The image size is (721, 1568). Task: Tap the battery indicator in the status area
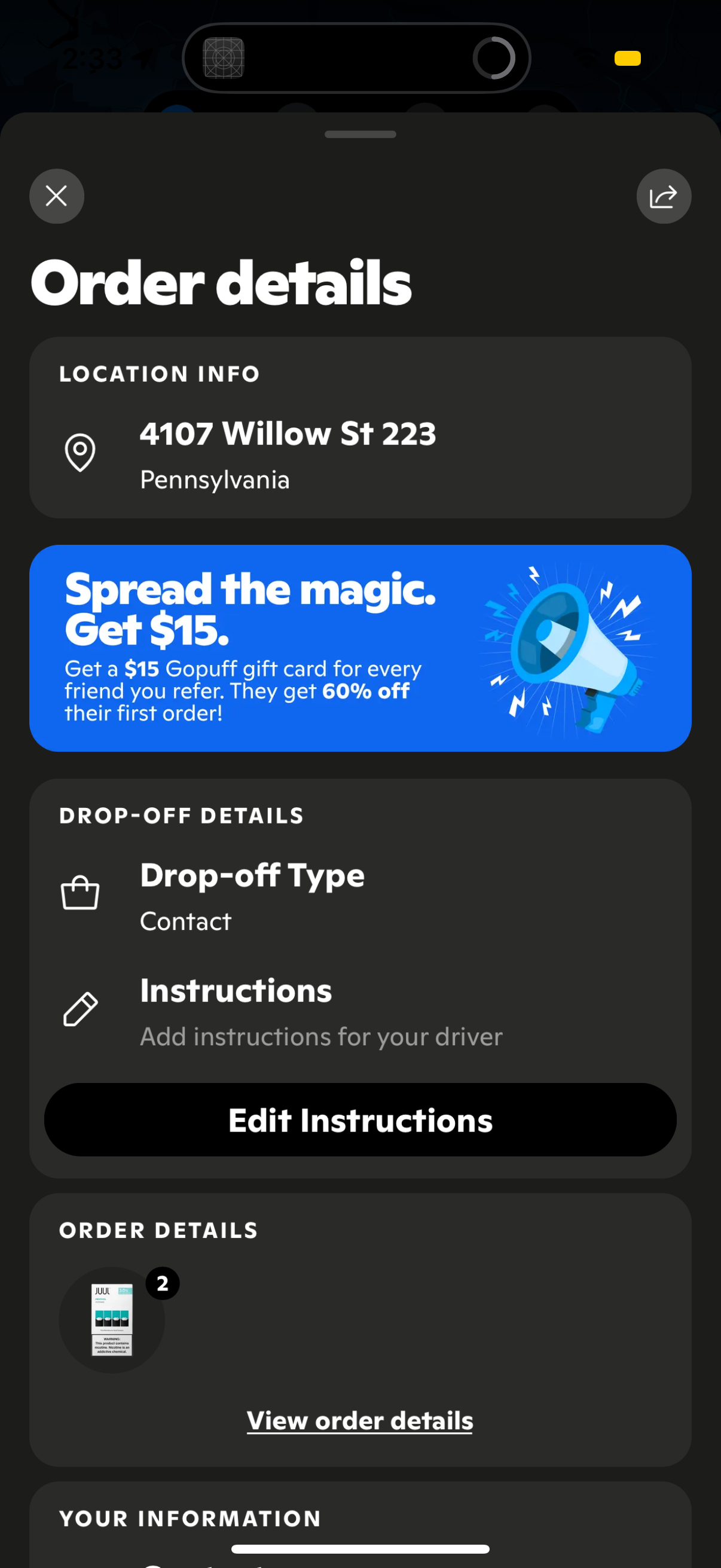(x=628, y=59)
